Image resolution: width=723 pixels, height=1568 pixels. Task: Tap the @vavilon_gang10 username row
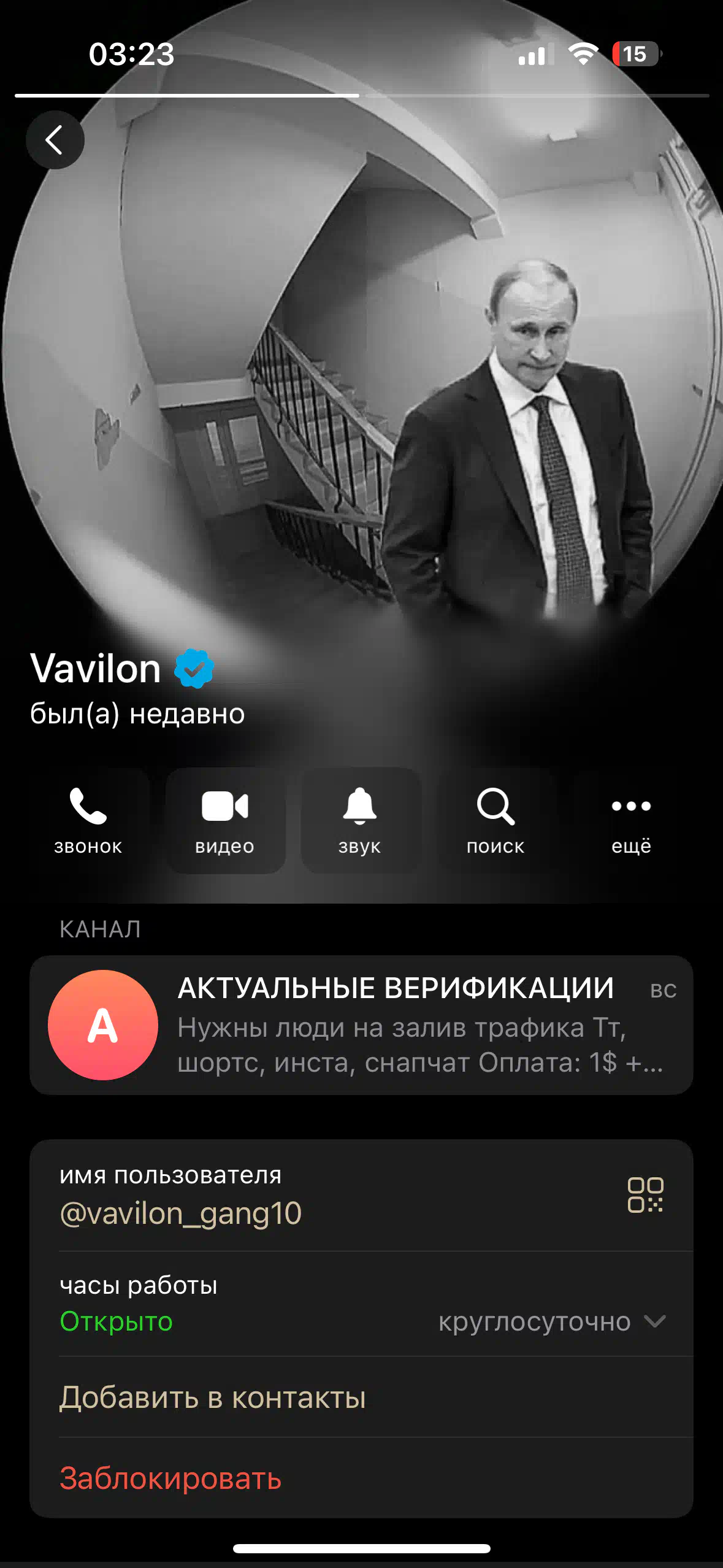(x=361, y=1195)
